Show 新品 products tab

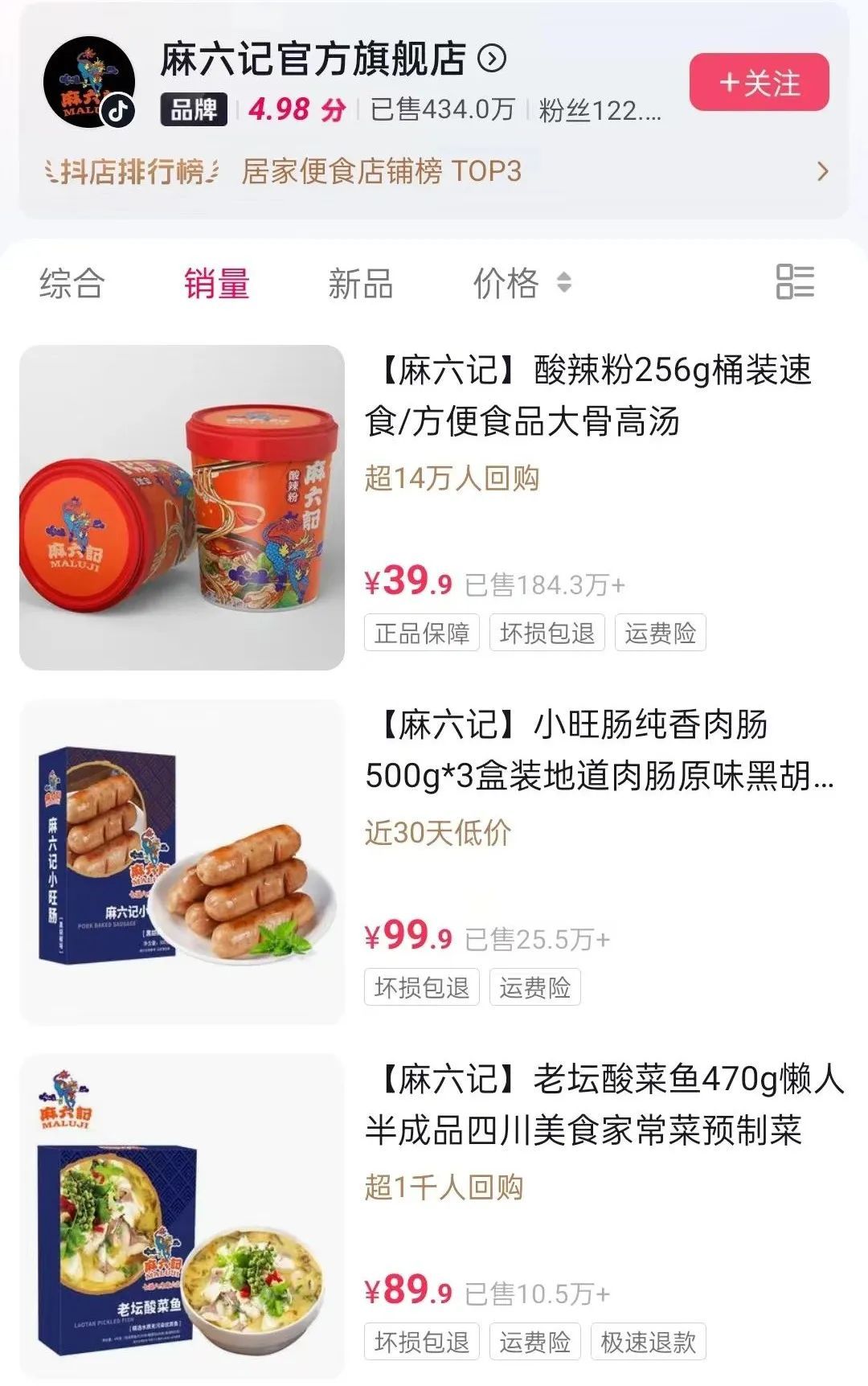click(x=360, y=283)
